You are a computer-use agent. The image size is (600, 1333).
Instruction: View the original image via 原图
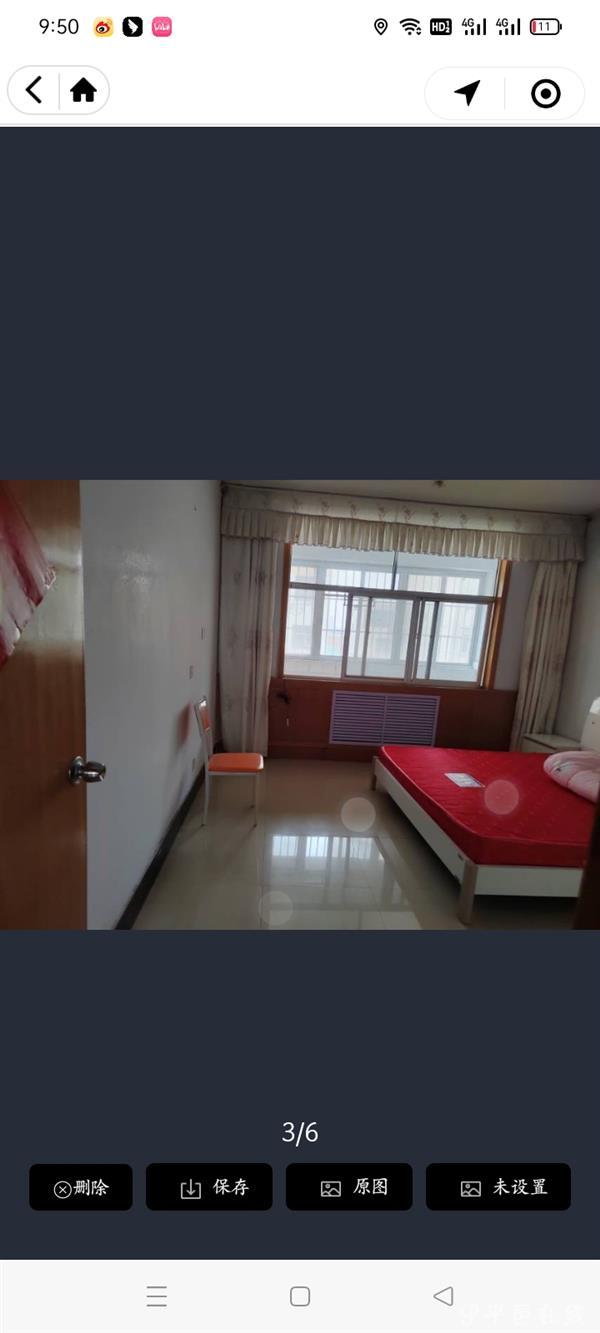pyautogui.click(x=349, y=1187)
